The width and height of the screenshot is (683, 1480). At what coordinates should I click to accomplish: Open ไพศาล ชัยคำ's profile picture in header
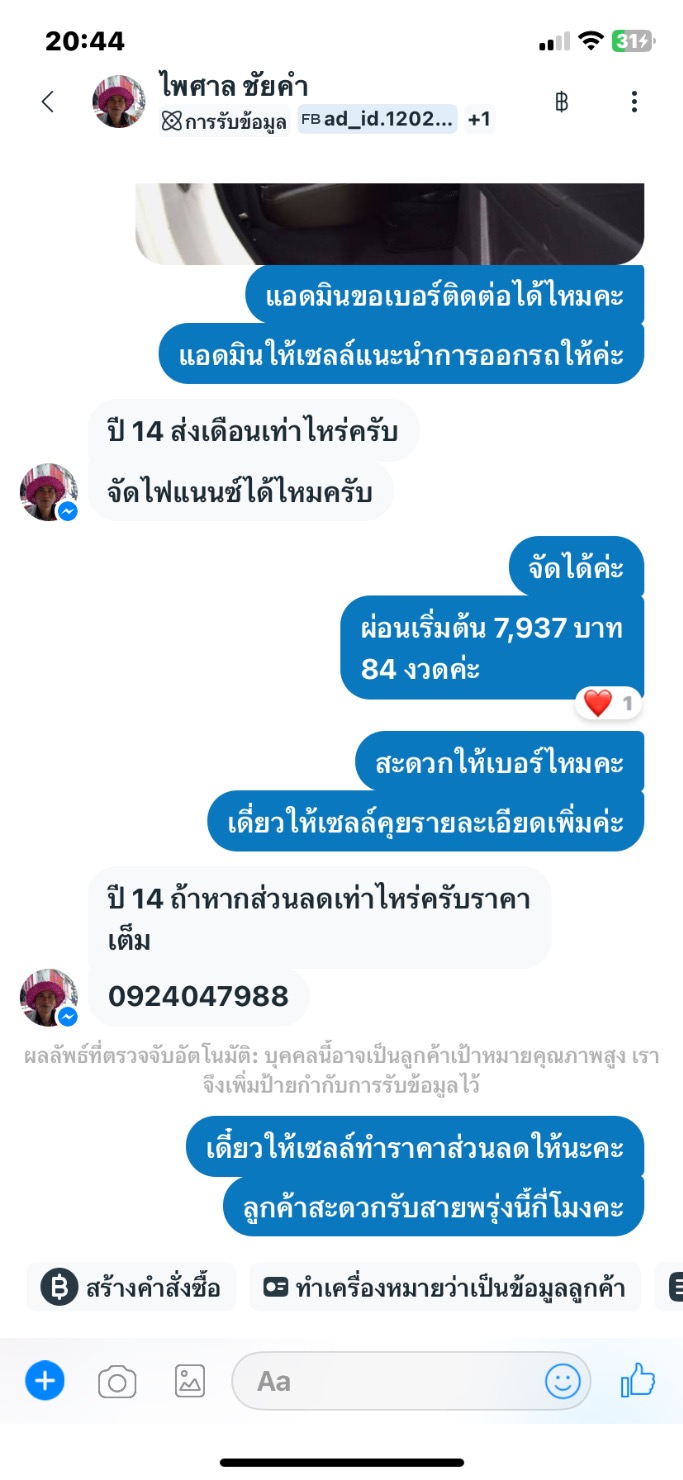tap(119, 101)
